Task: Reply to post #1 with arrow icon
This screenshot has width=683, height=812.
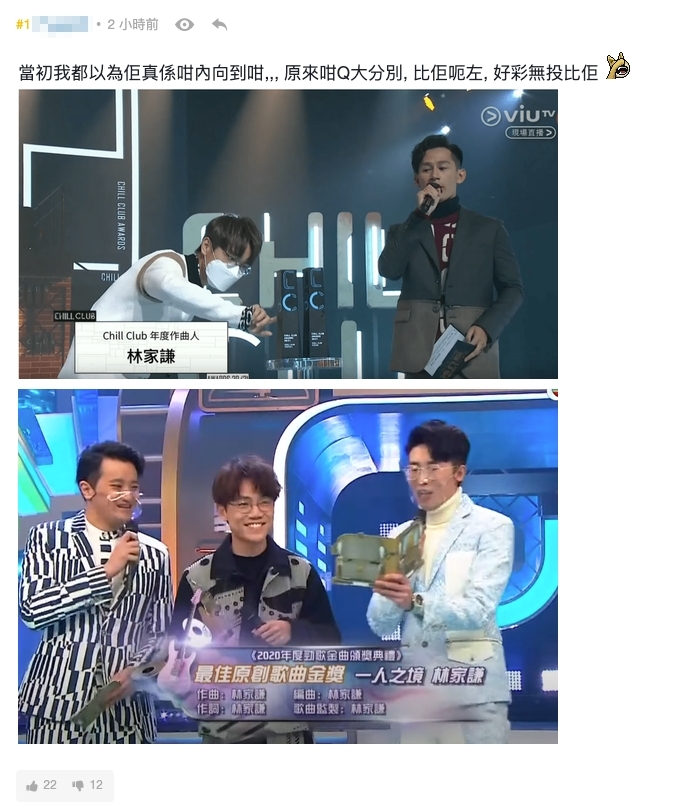Action: (219, 24)
